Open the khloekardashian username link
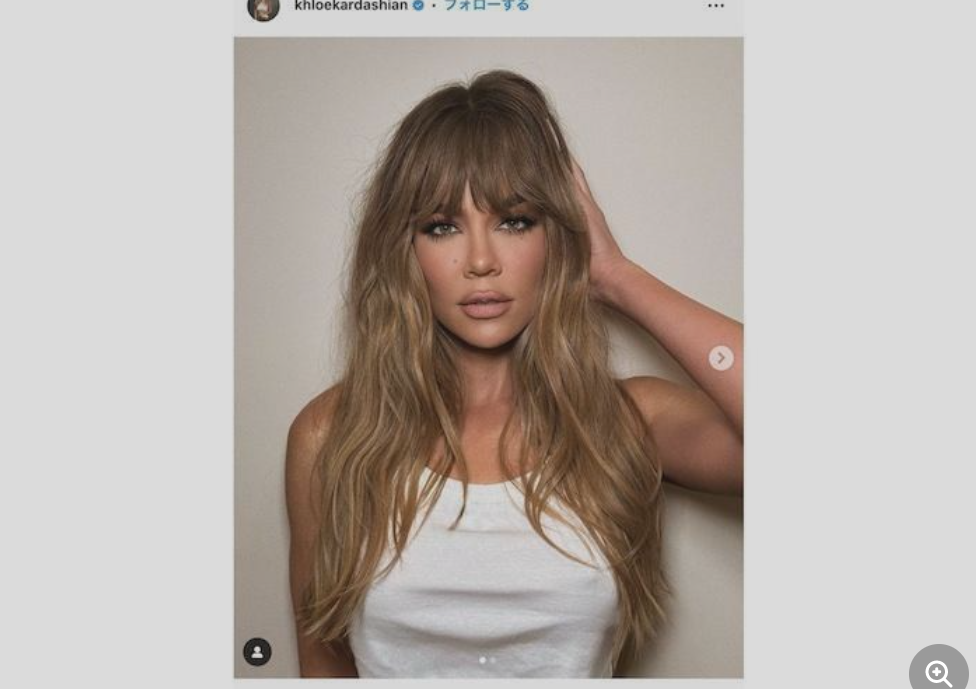 351,6
